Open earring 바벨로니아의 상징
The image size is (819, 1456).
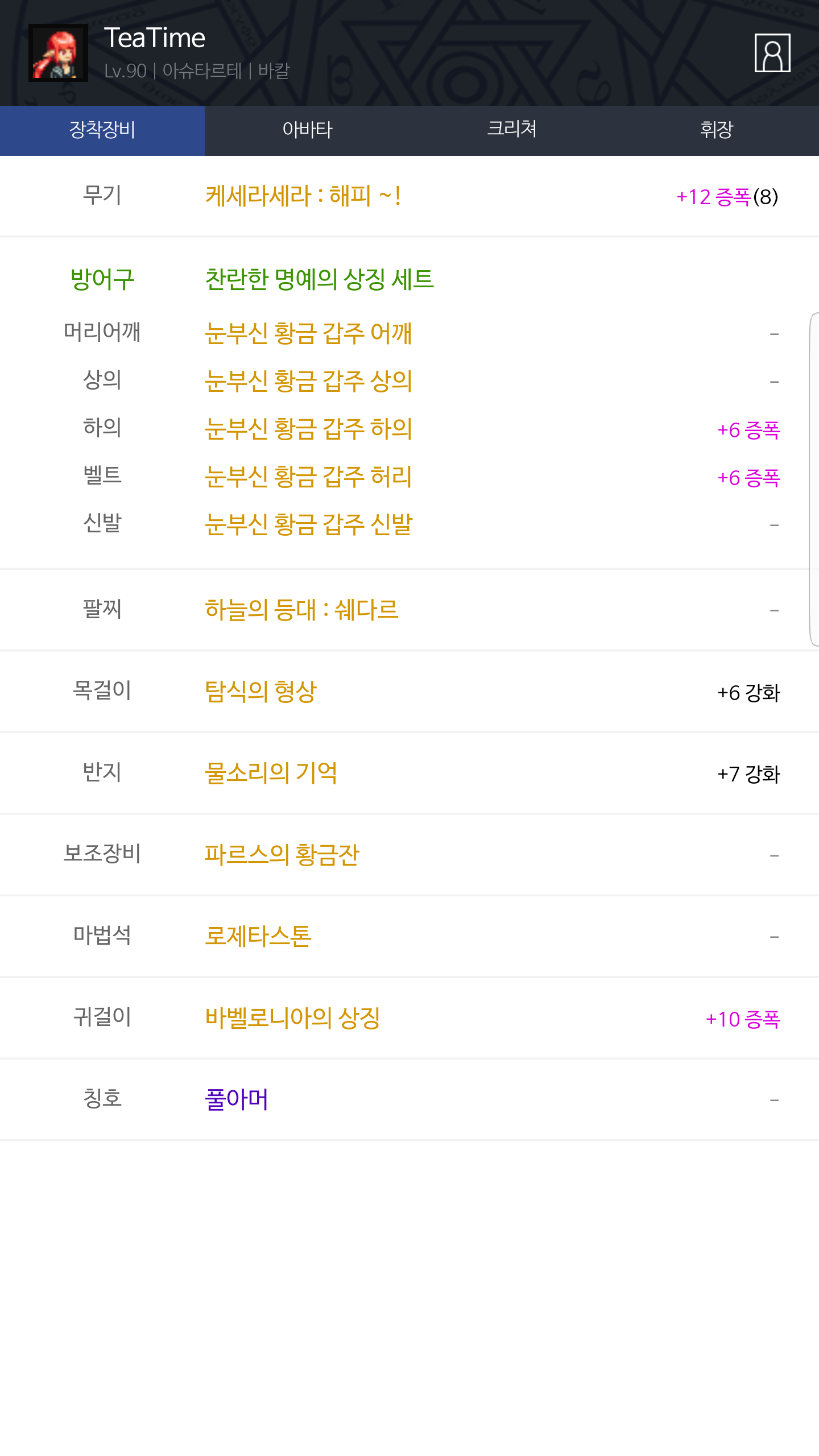[292, 1018]
